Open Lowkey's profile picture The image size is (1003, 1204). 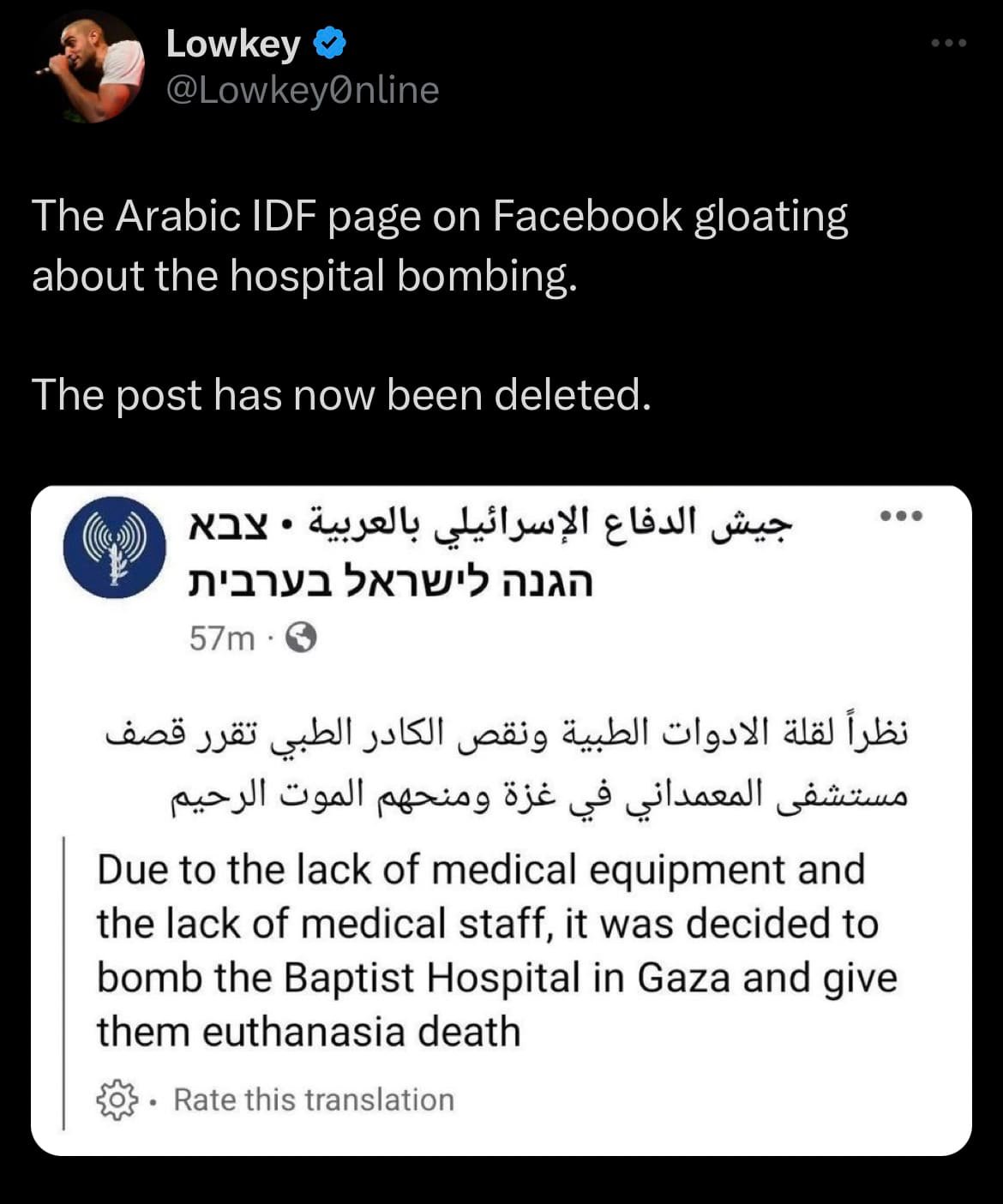tap(89, 67)
